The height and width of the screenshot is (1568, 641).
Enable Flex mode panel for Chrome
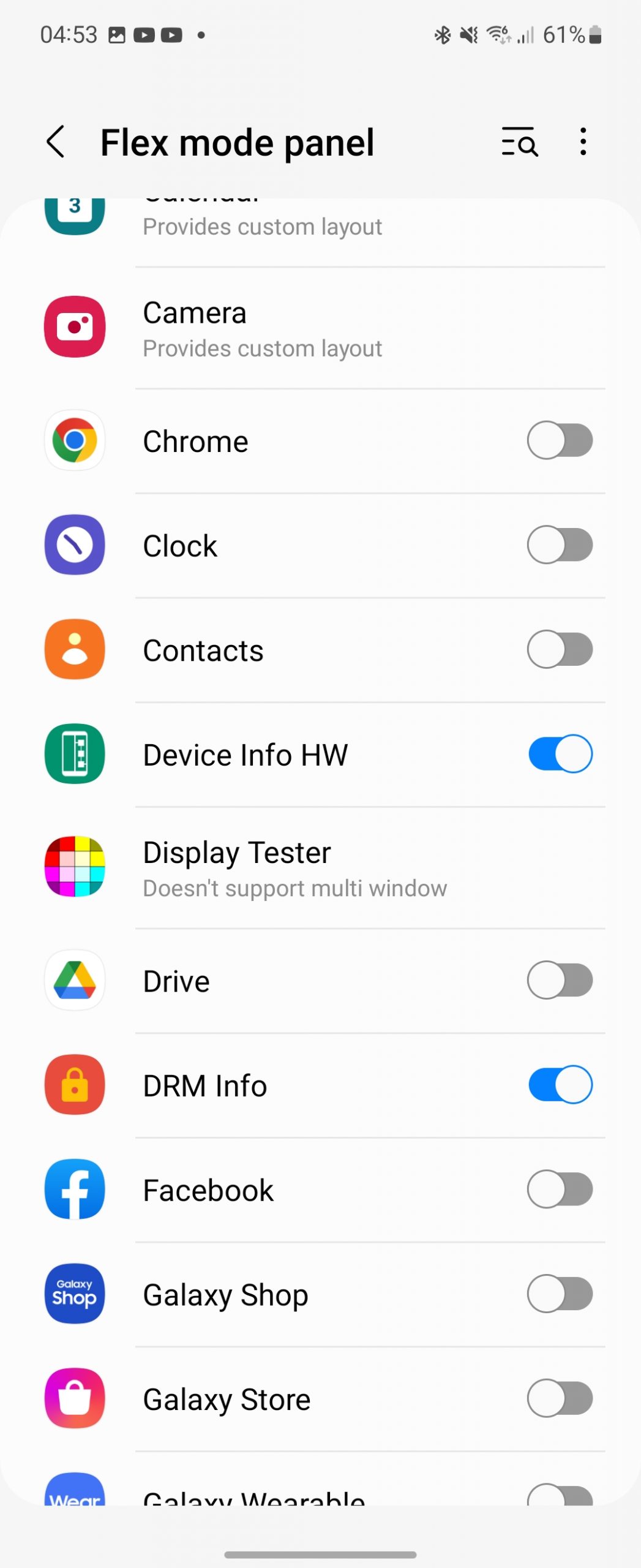pyautogui.click(x=560, y=440)
